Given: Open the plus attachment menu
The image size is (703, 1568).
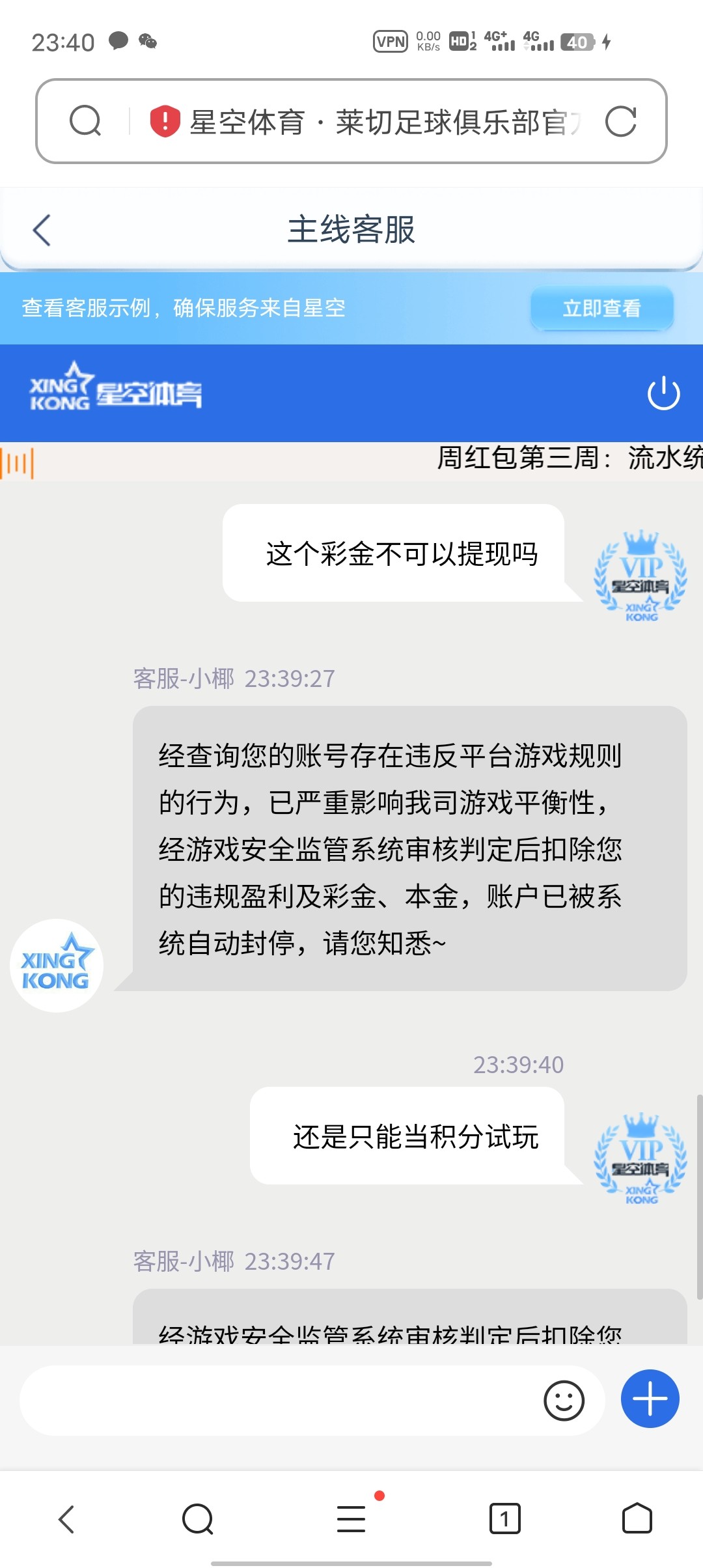Looking at the screenshot, I should [650, 1399].
